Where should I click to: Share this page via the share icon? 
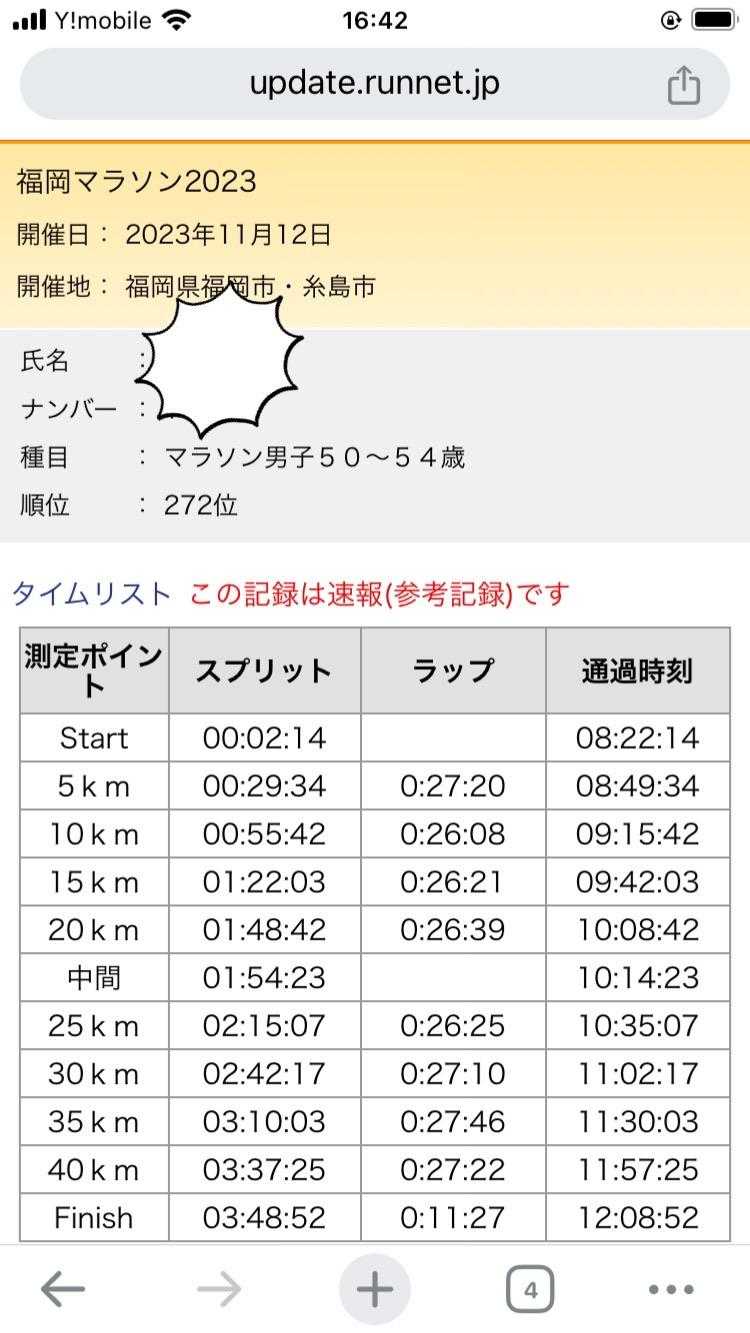point(684,85)
